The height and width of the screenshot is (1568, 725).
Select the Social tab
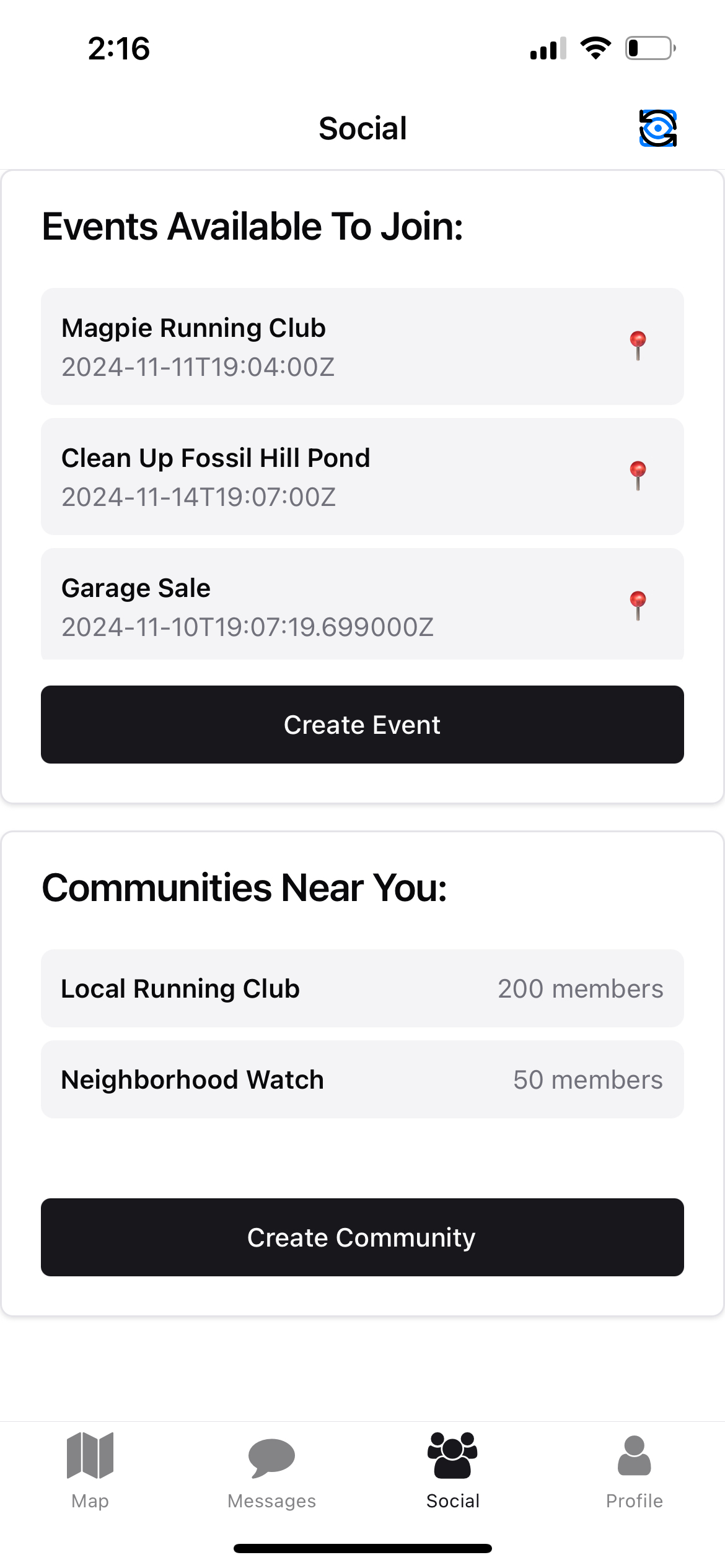click(453, 1469)
